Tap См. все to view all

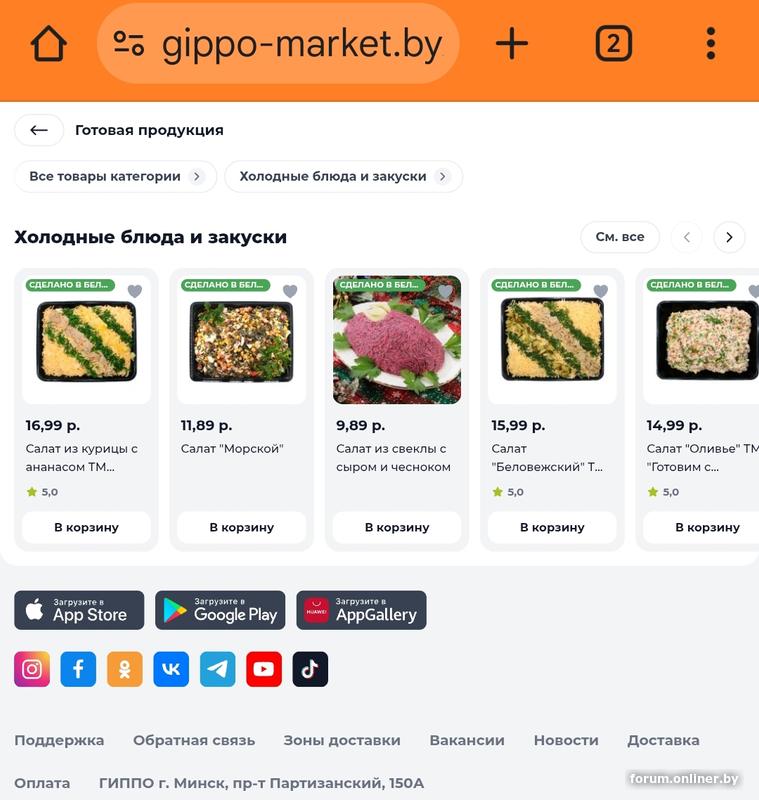point(619,237)
